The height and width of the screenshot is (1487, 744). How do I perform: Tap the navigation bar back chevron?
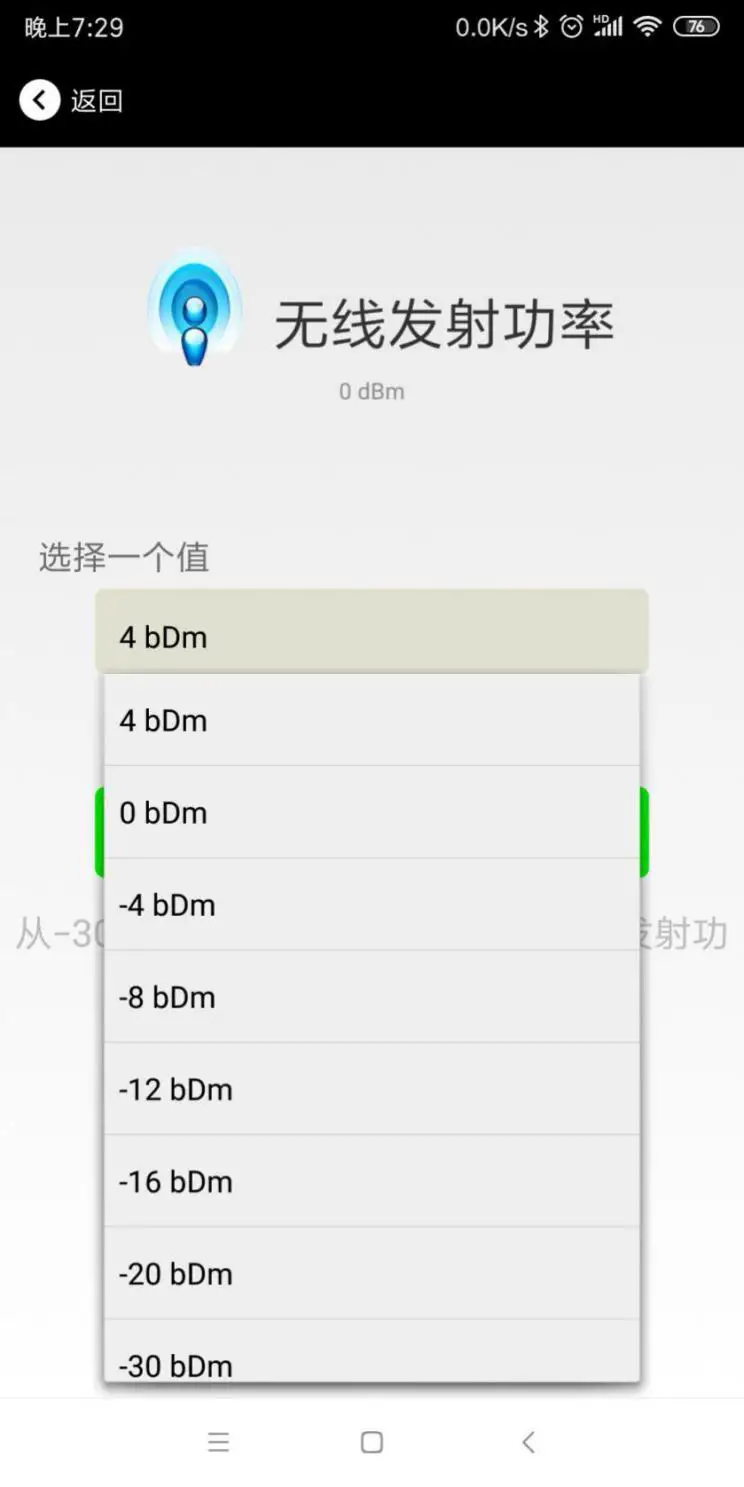tap(528, 1441)
